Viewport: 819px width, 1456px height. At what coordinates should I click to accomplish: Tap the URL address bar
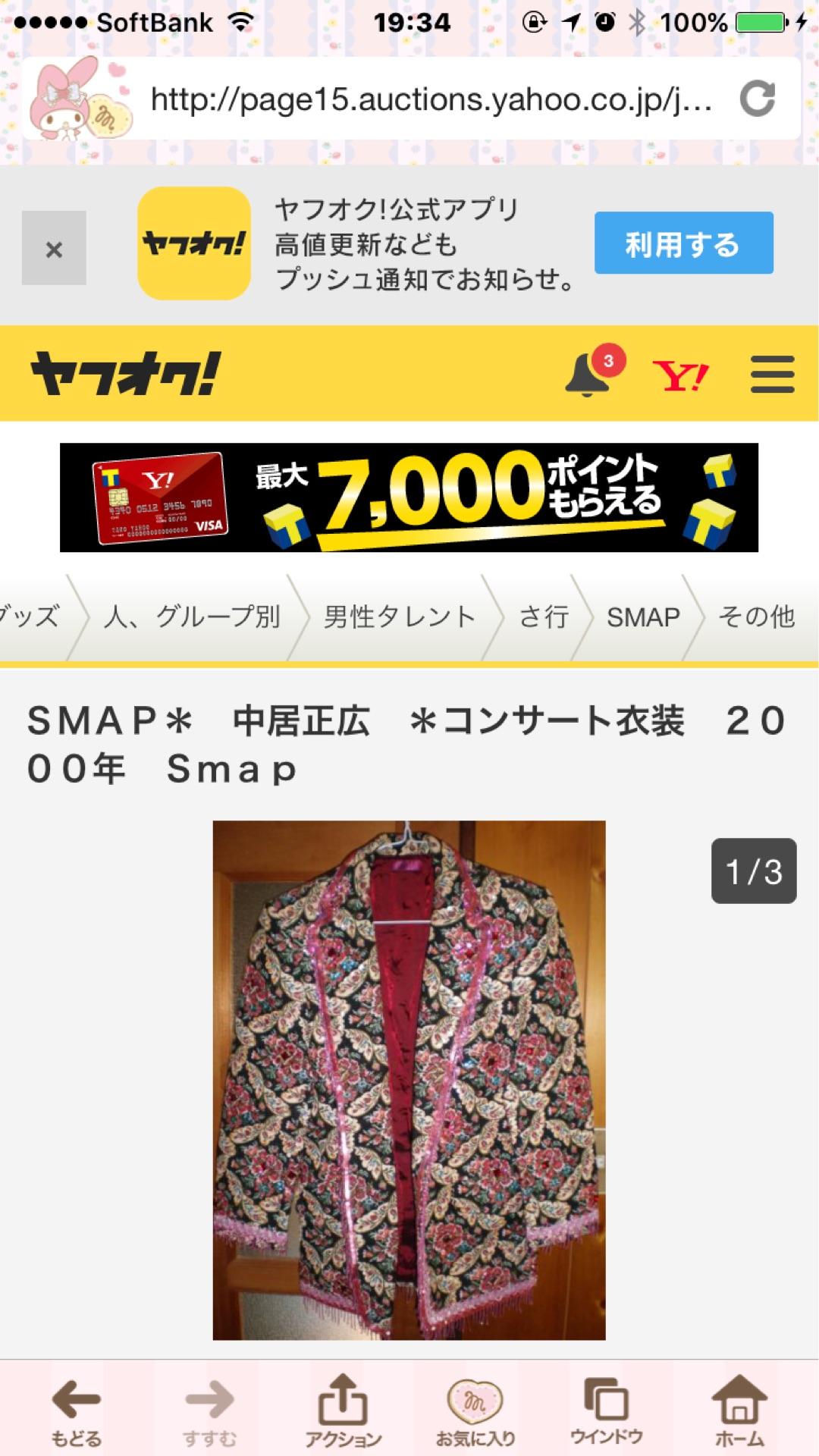click(x=431, y=99)
